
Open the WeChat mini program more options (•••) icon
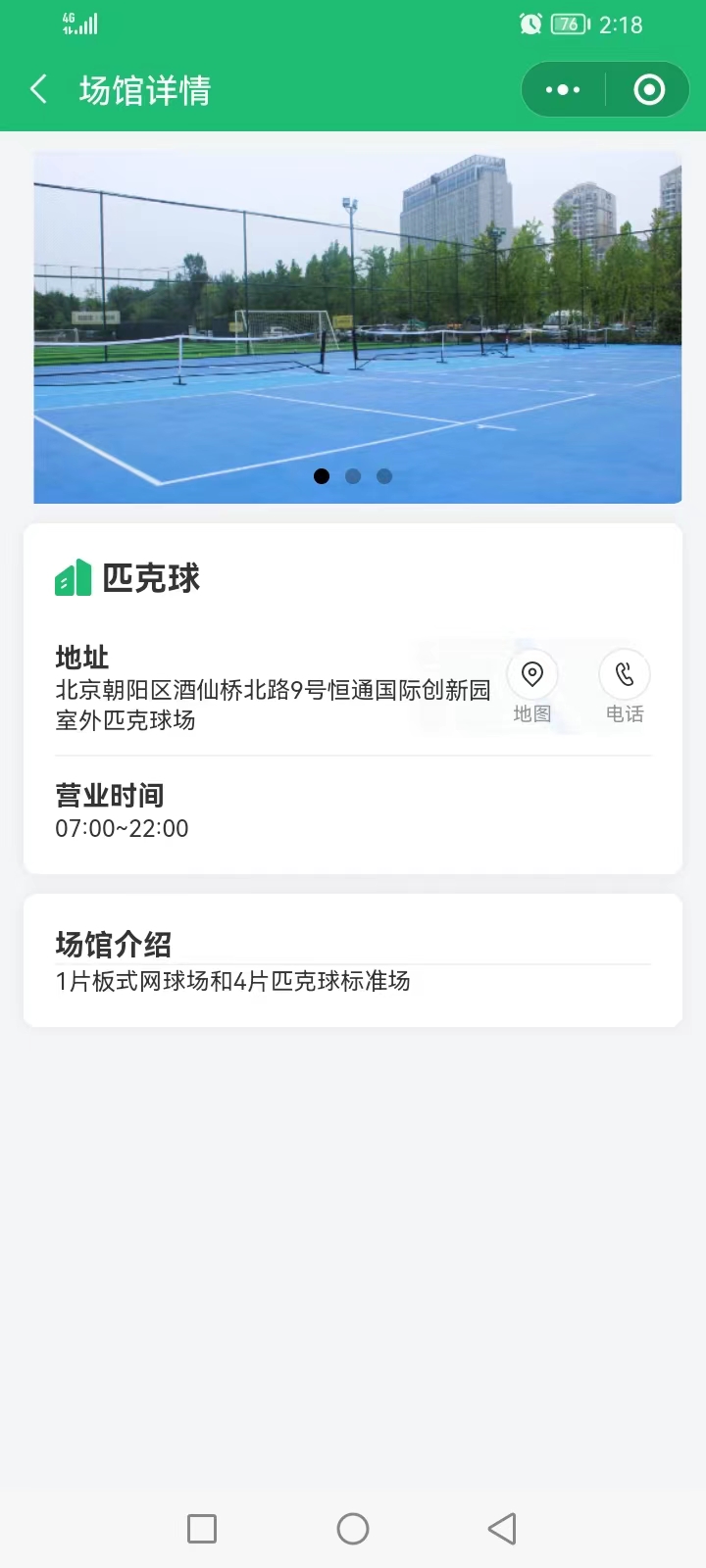[x=561, y=89]
